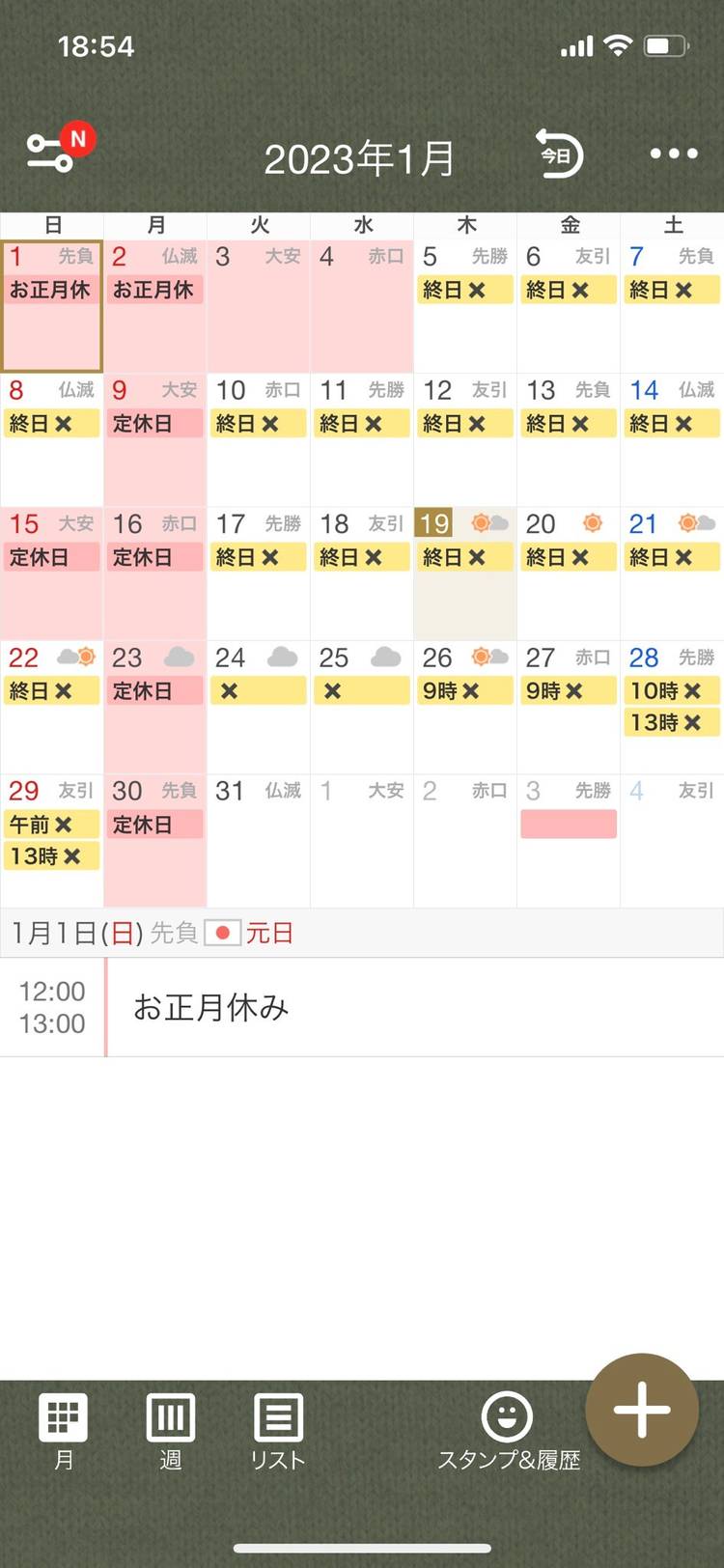Viewport: 724px width, 1568px height.
Task: Select January 14 on the calendar
Action: click(672, 440)
